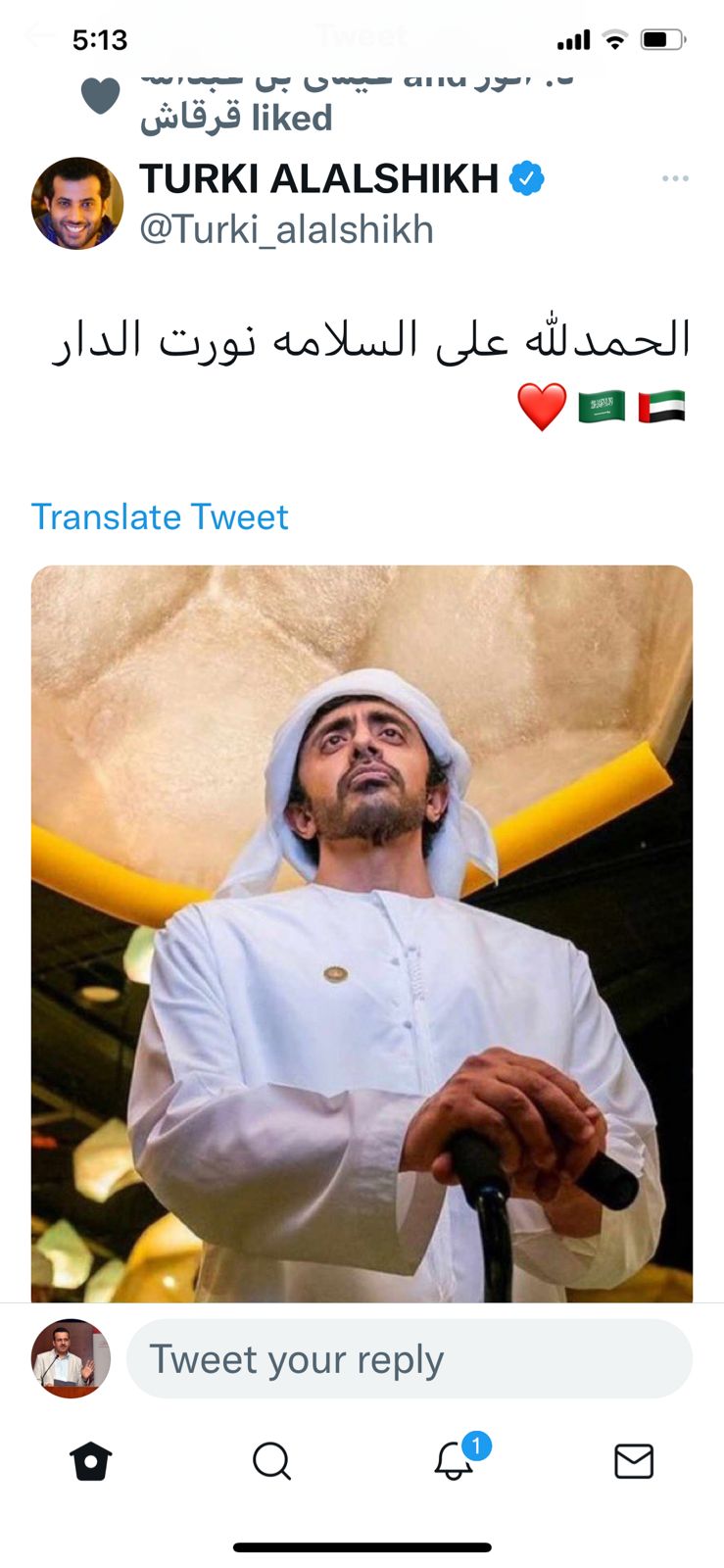Tap the Tweet your reply field
This screenshot has width=724, height=1568.
[410, 1359]
